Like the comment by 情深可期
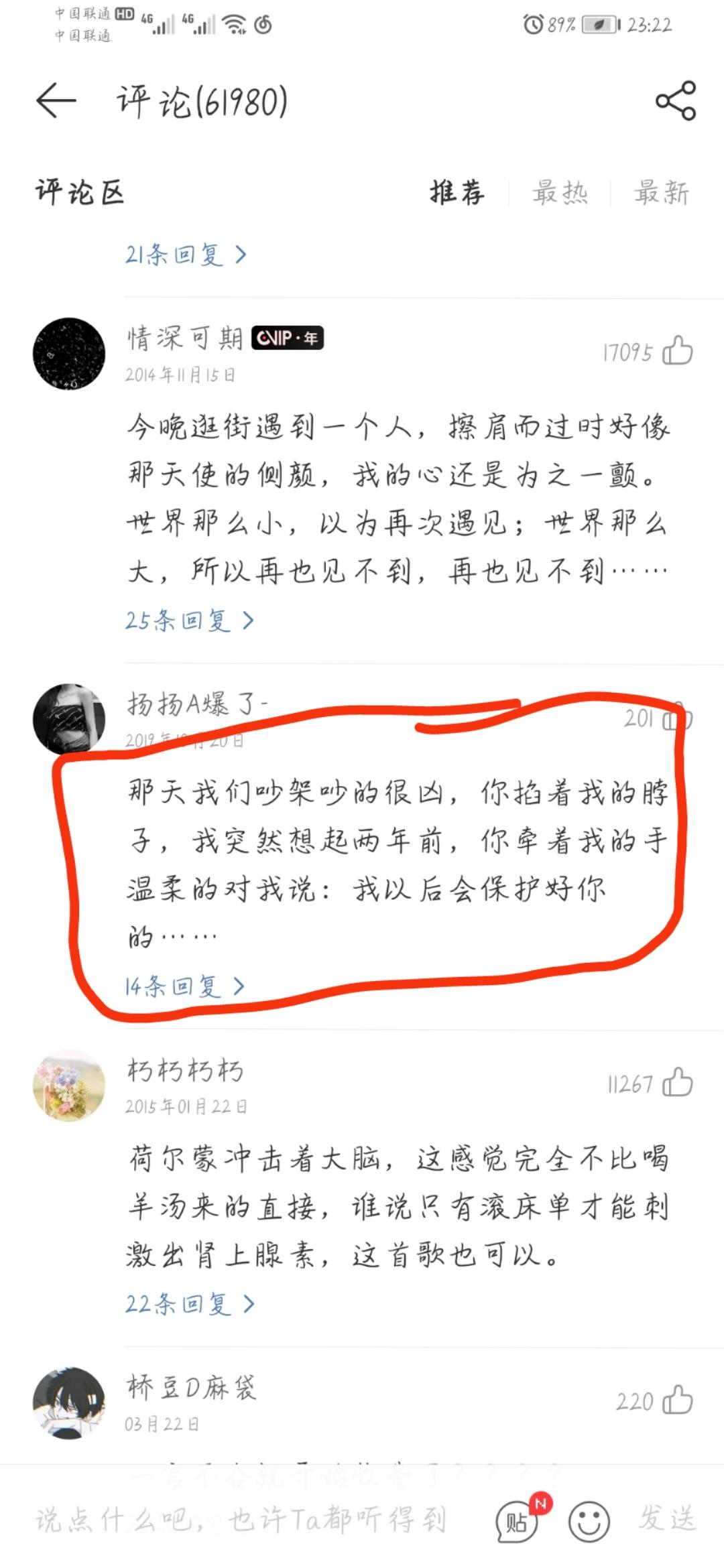The height and width of the screenshot is (1568, 724). [677, 351]
